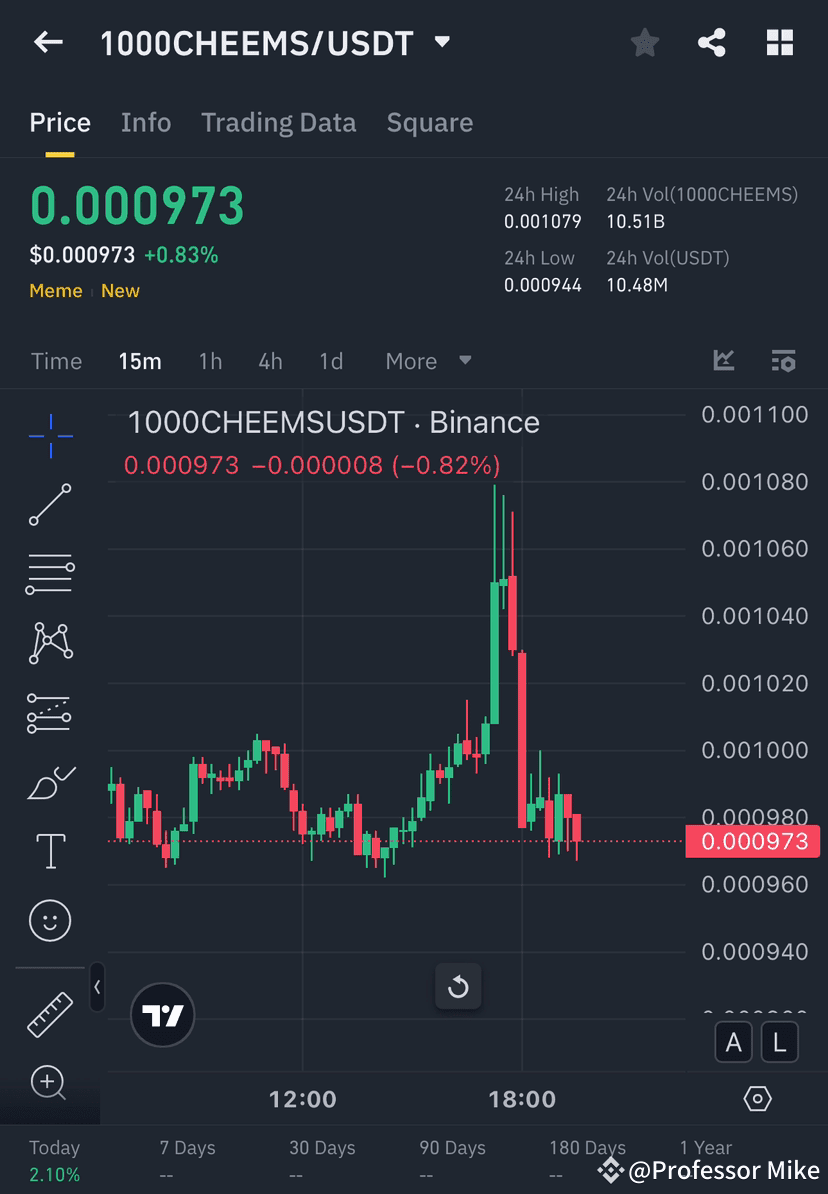The image size is (828, 1194).
Task: Switch to the Trading Data tab
Action: (279, 122)
